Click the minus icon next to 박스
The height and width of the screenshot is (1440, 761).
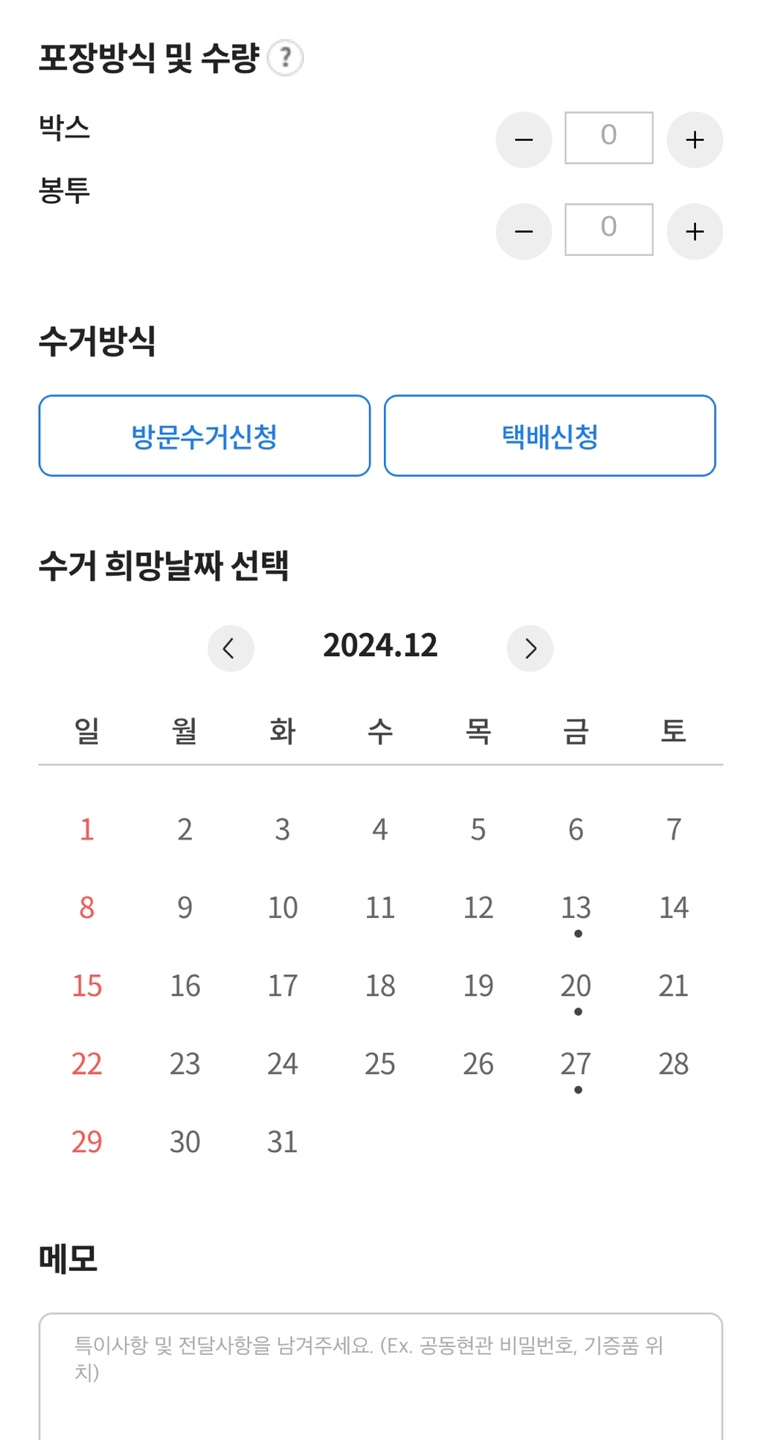coord(524,140)
